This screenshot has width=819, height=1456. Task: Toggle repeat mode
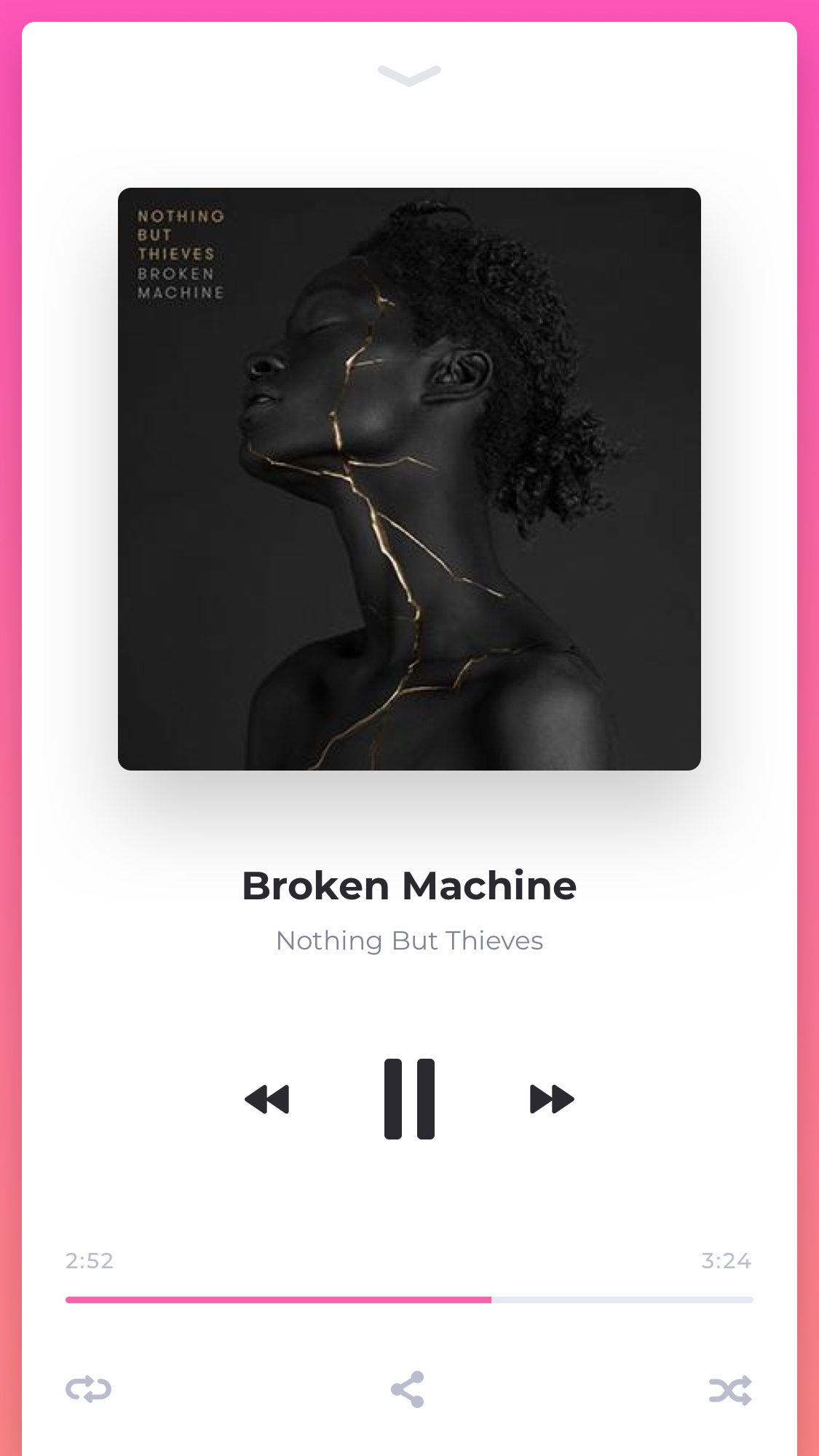click(x=88, y=1389)
